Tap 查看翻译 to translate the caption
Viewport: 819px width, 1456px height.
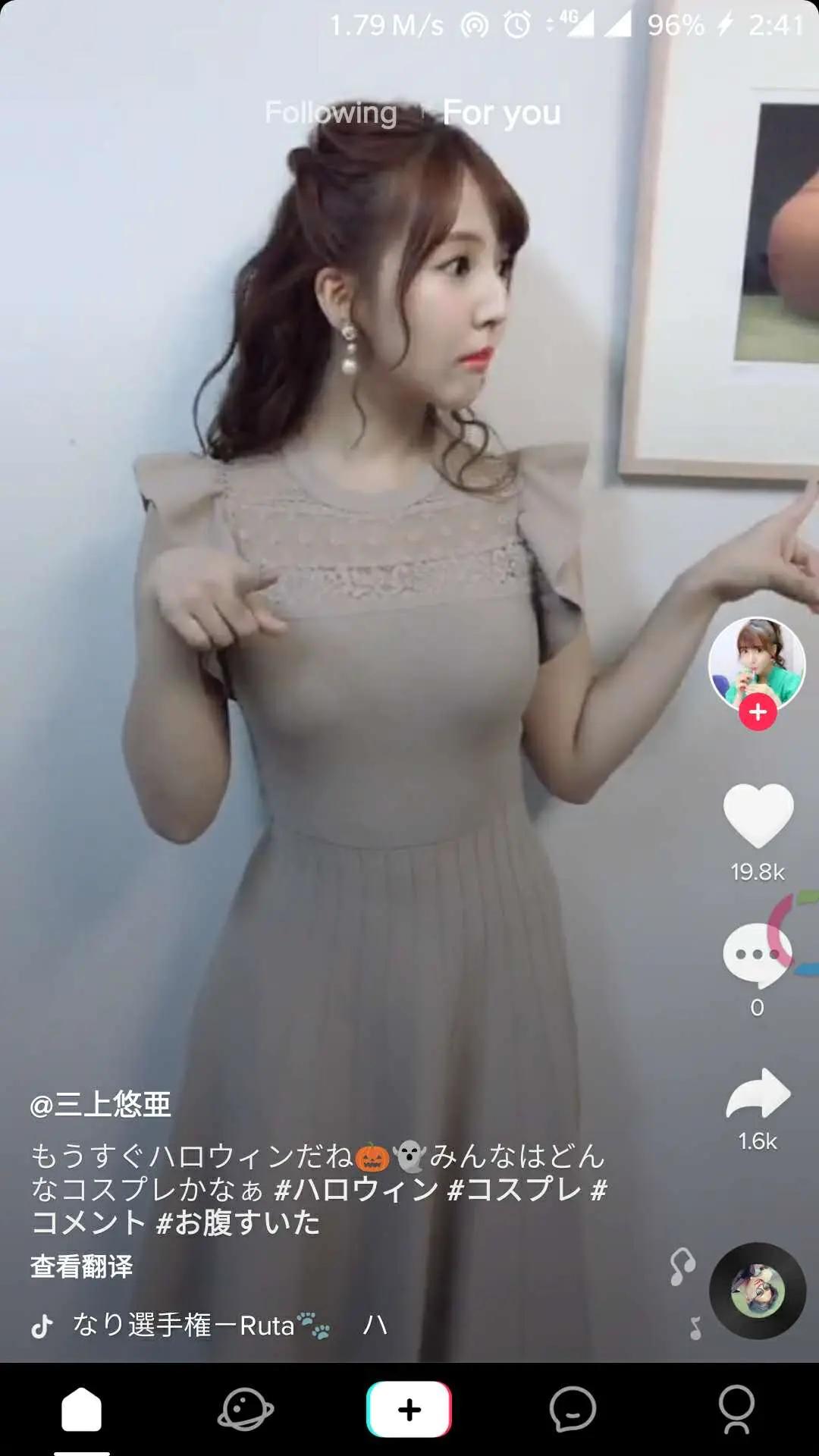[81, 1266]
